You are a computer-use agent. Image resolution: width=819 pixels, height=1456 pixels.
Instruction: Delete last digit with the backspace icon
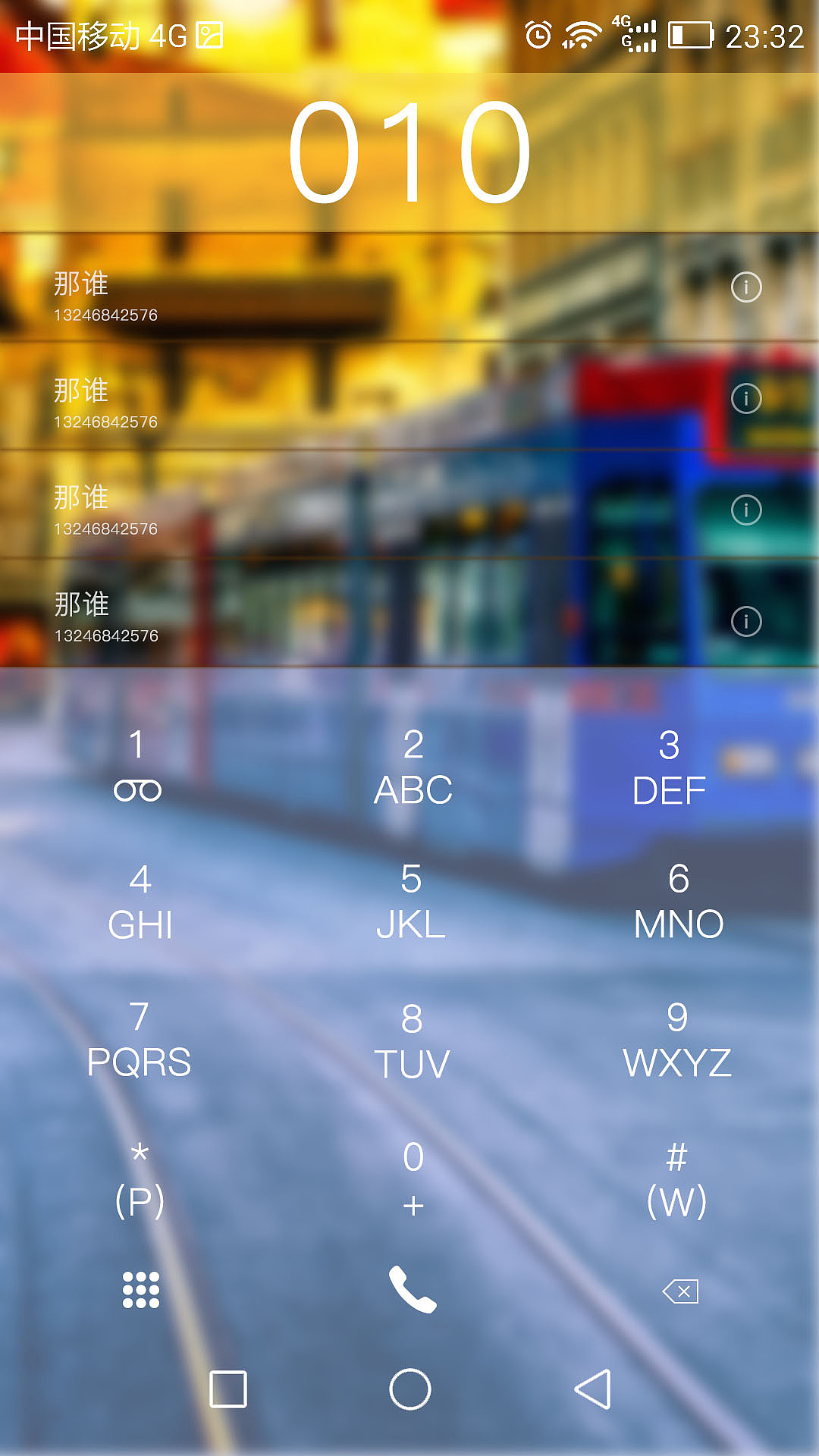click(x=680, y=1291)
